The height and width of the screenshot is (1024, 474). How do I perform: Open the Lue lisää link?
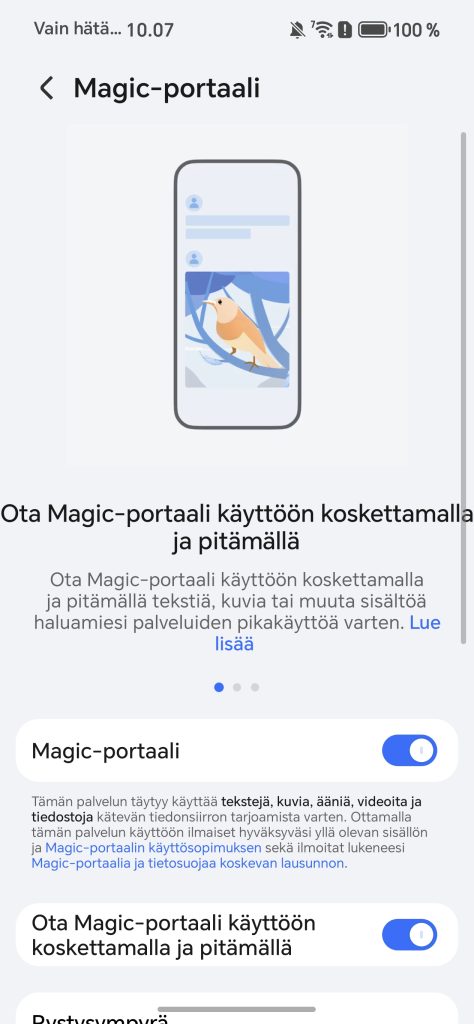tap(327, 633)
